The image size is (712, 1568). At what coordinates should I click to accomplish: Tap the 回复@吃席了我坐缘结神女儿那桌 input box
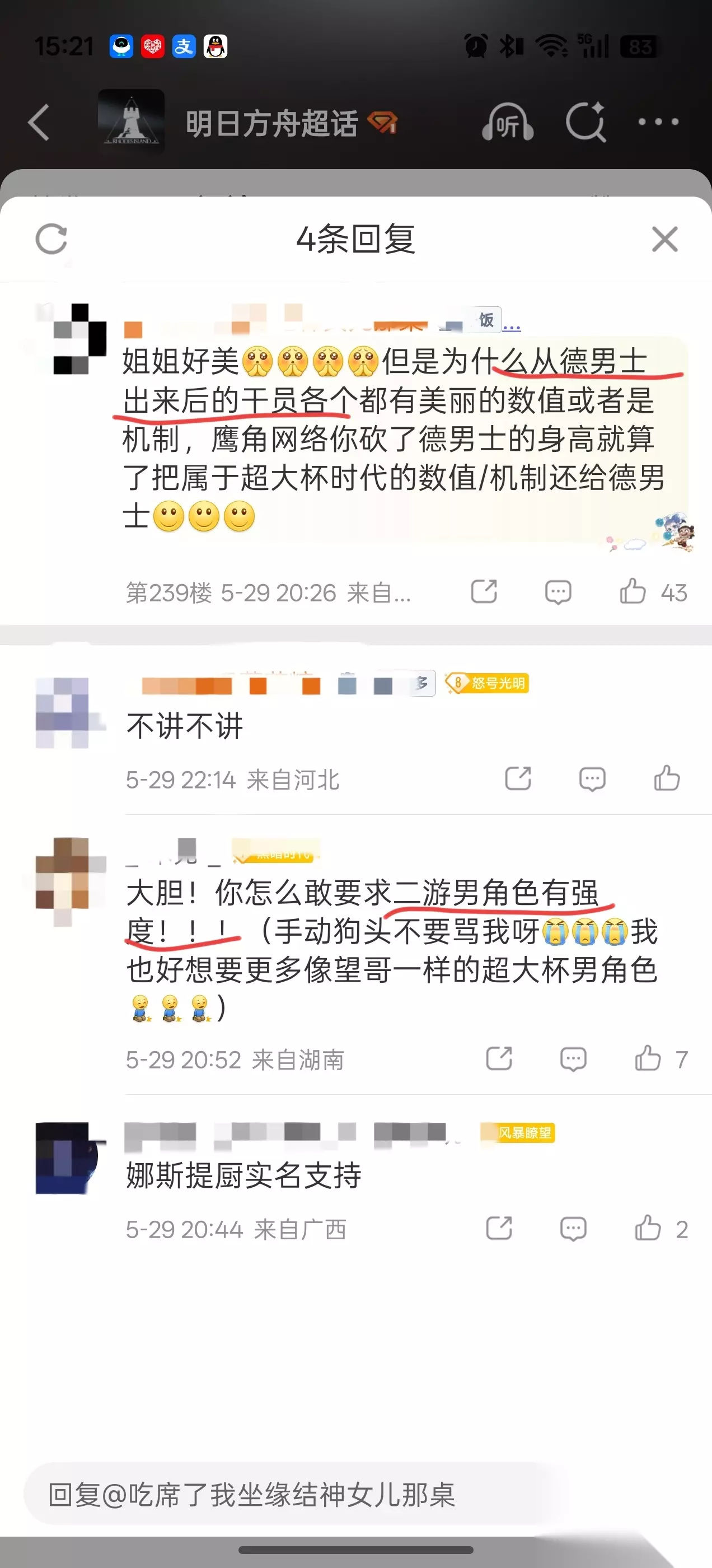pos(292,1494)
